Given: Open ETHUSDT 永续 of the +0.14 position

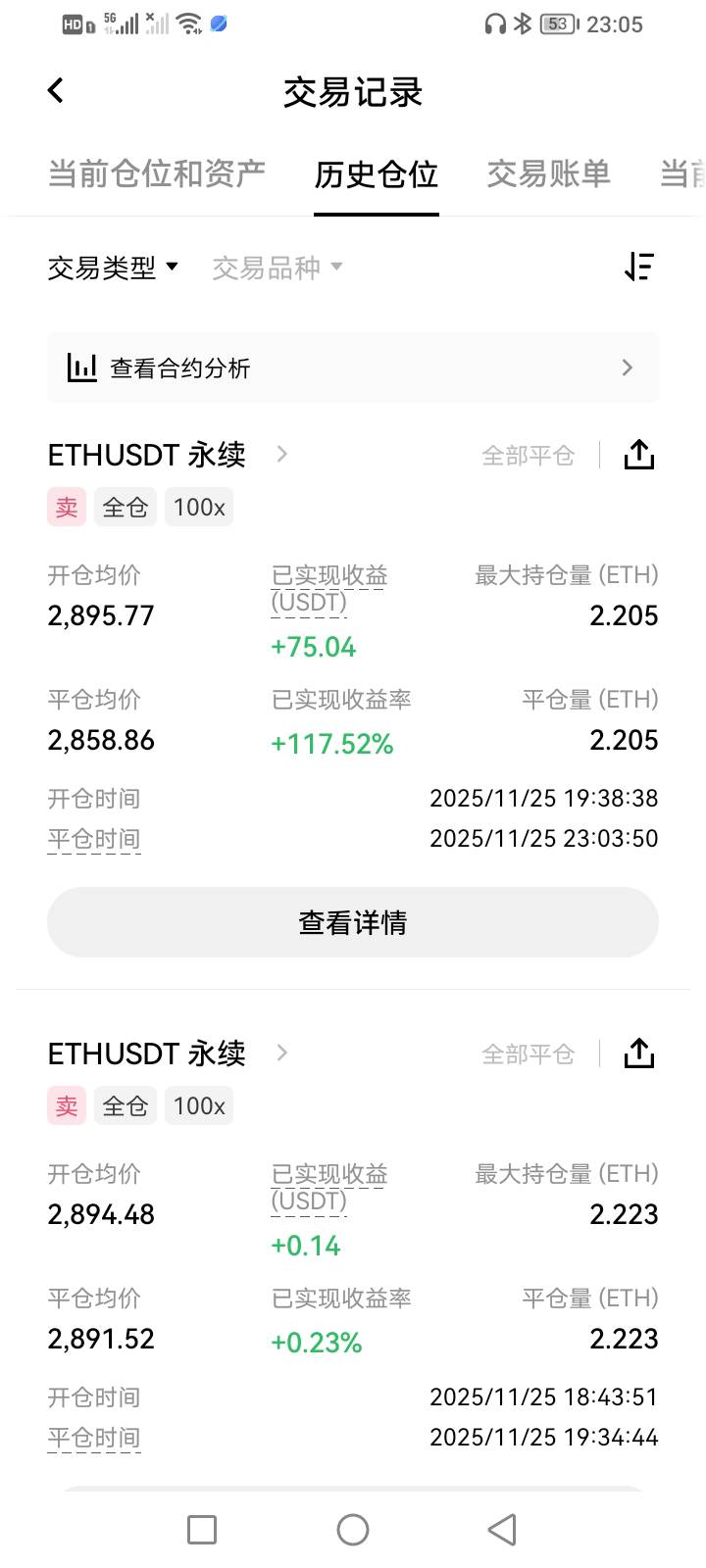Looking at the screenshot, I should click(167, 1053).
